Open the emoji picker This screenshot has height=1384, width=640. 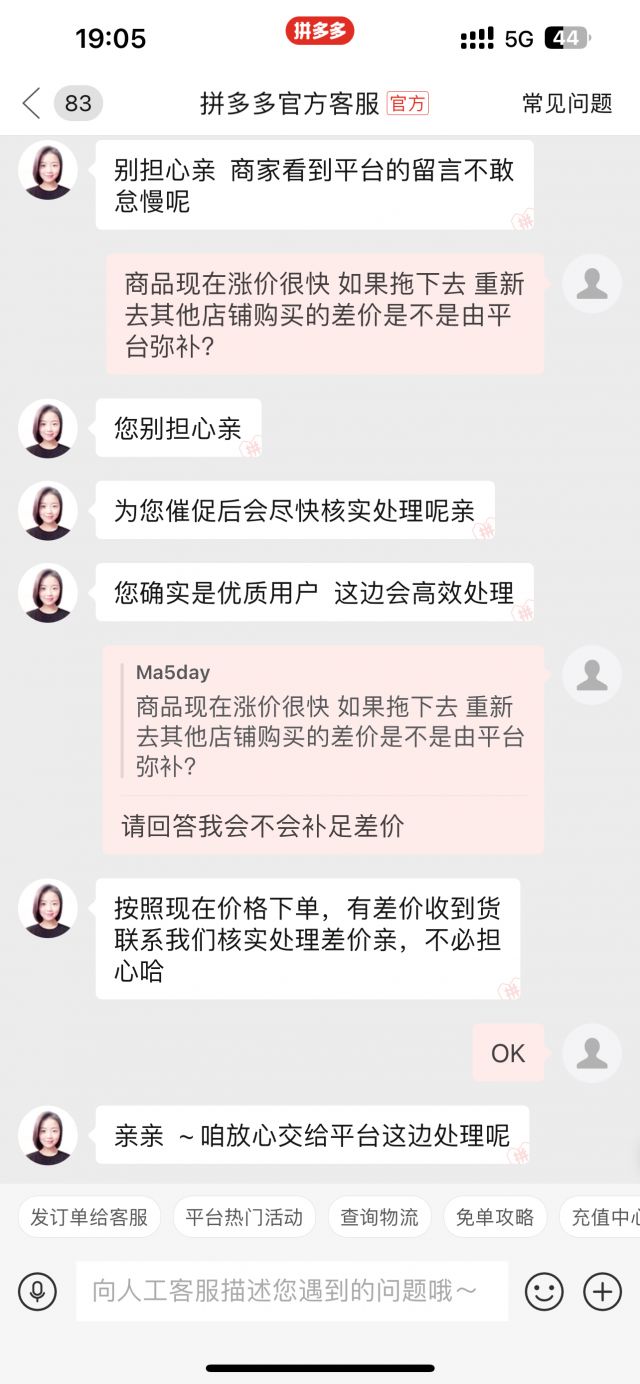point(544,1291)
